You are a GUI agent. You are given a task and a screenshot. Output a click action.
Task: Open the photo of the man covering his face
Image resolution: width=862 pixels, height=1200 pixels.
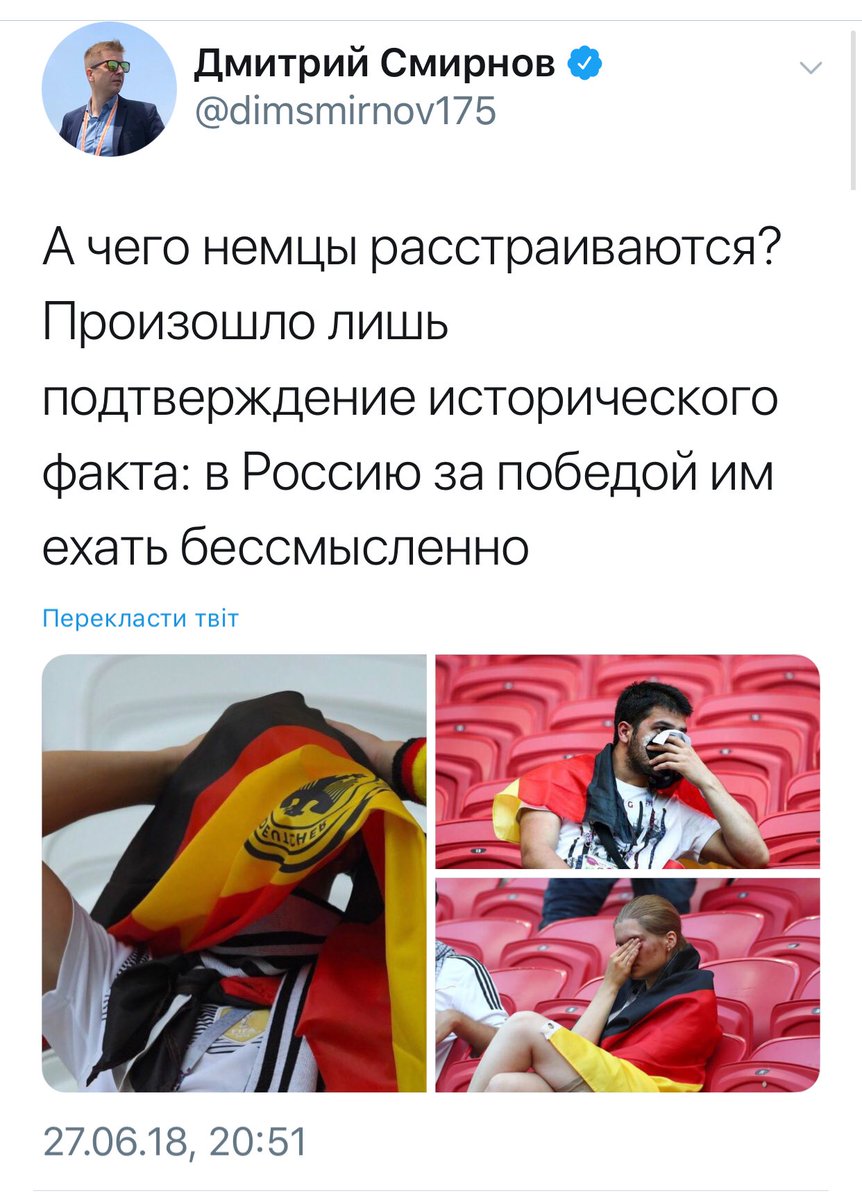[x=627, y=761]
